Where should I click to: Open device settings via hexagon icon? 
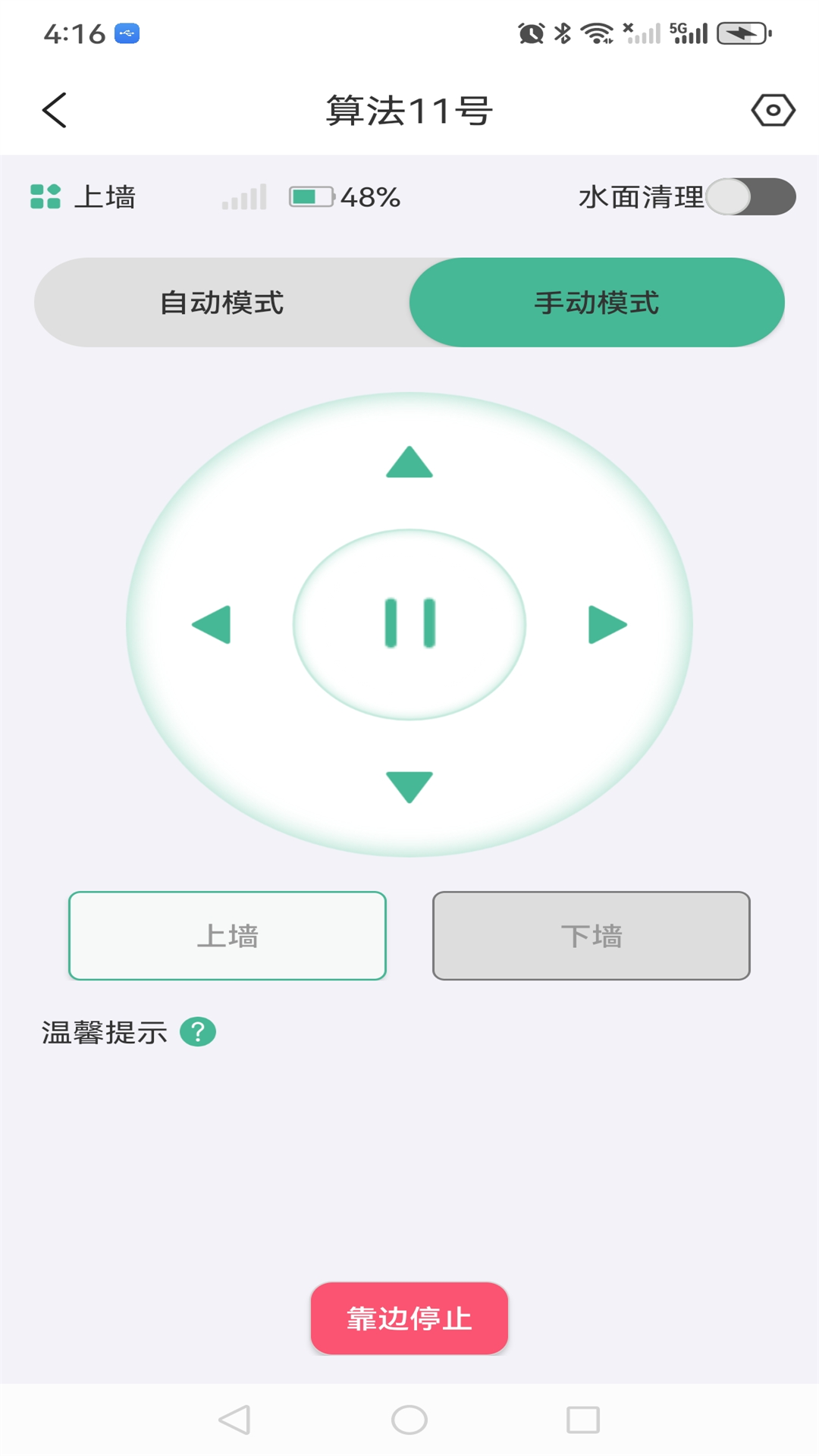point(774,110)
